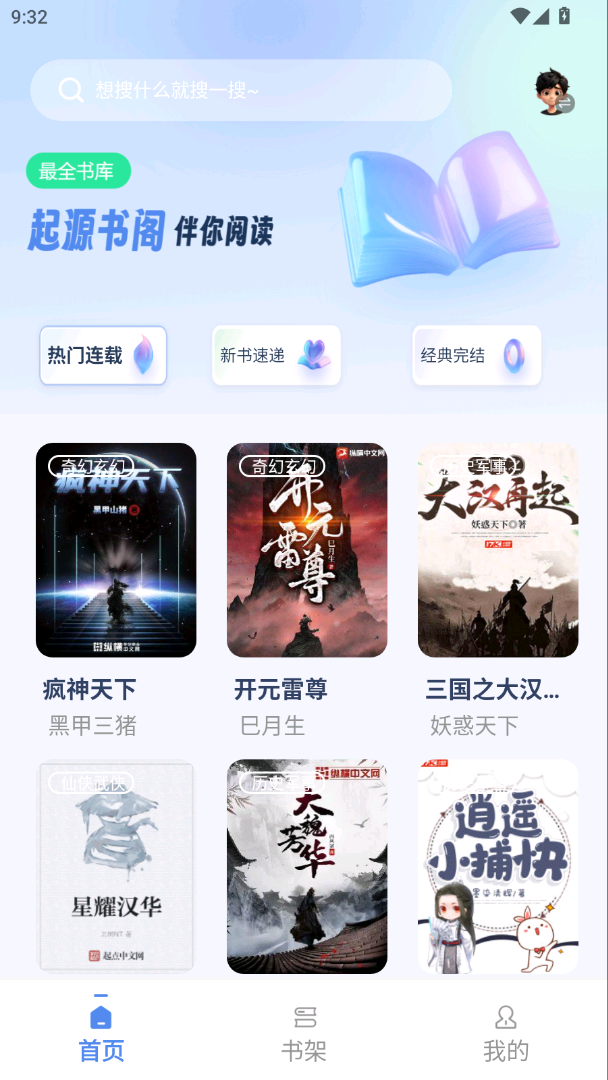Switch to the 我的 tab

(x=506, y=1033)
